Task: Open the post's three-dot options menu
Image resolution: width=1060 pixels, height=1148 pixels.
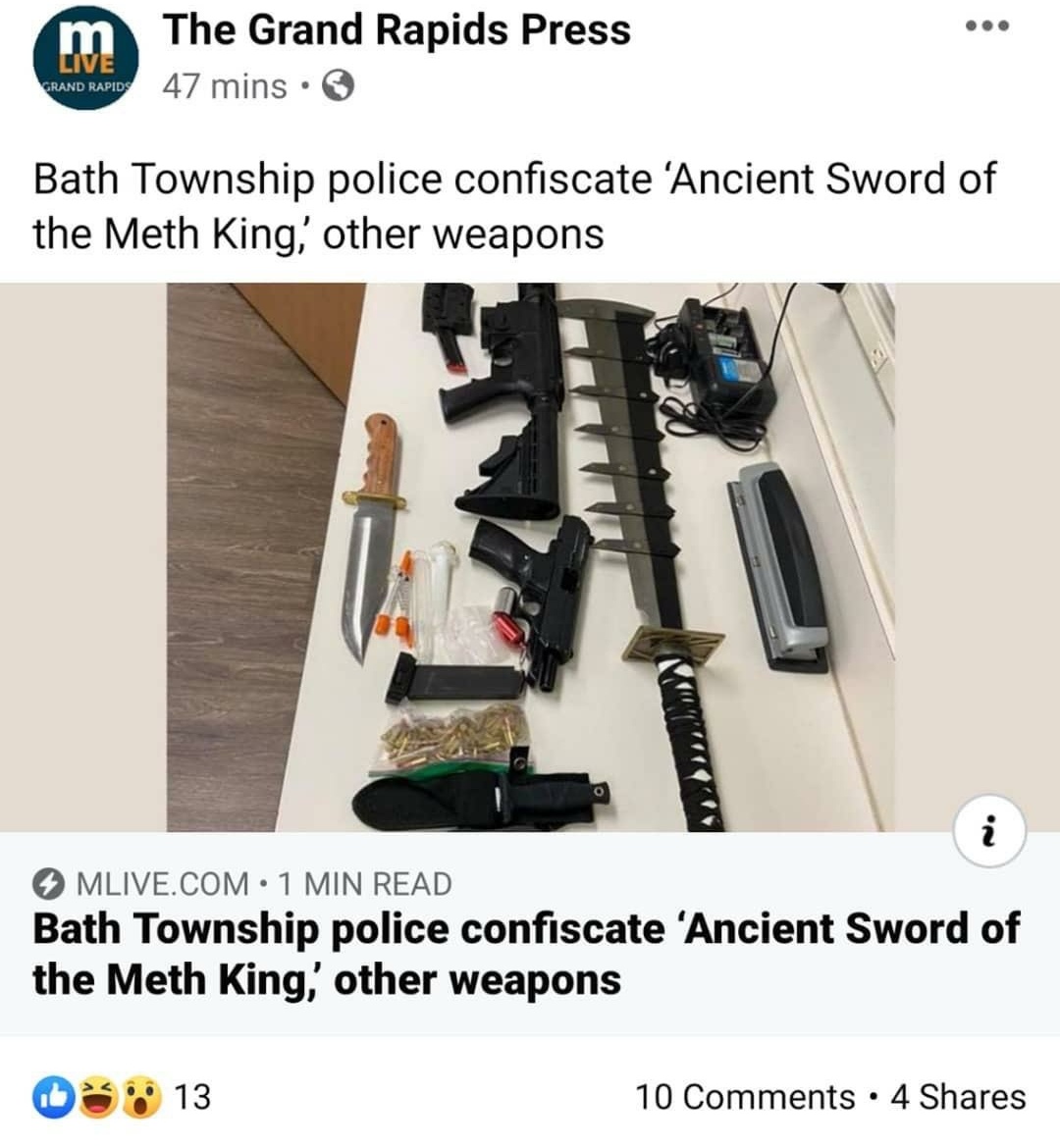Action: [986, 27]
